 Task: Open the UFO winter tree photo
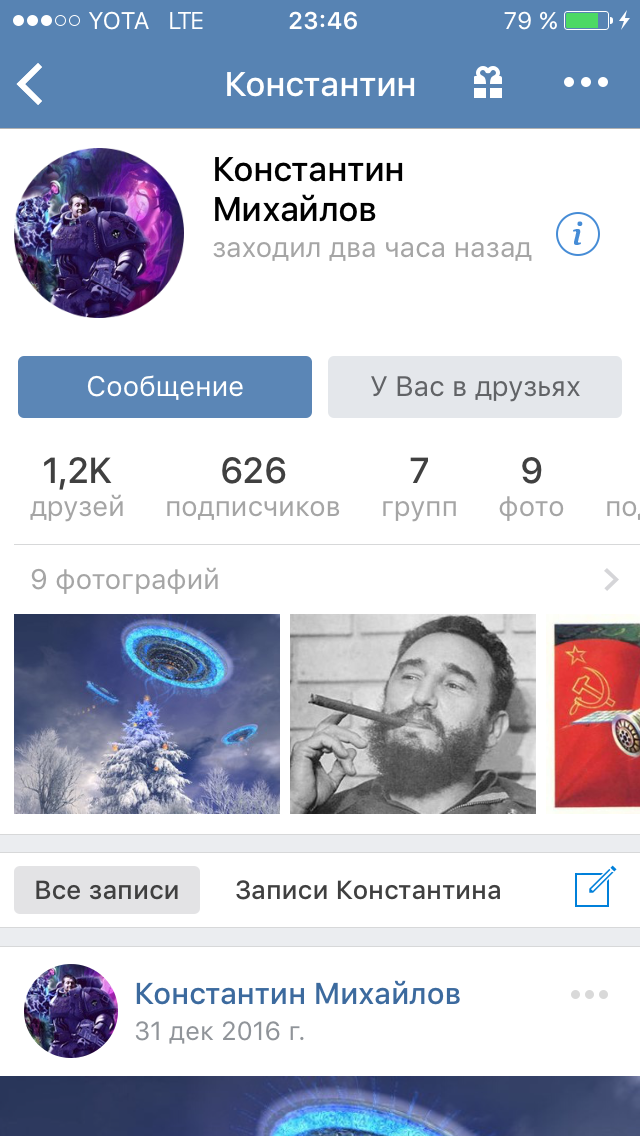pos(147,713)
